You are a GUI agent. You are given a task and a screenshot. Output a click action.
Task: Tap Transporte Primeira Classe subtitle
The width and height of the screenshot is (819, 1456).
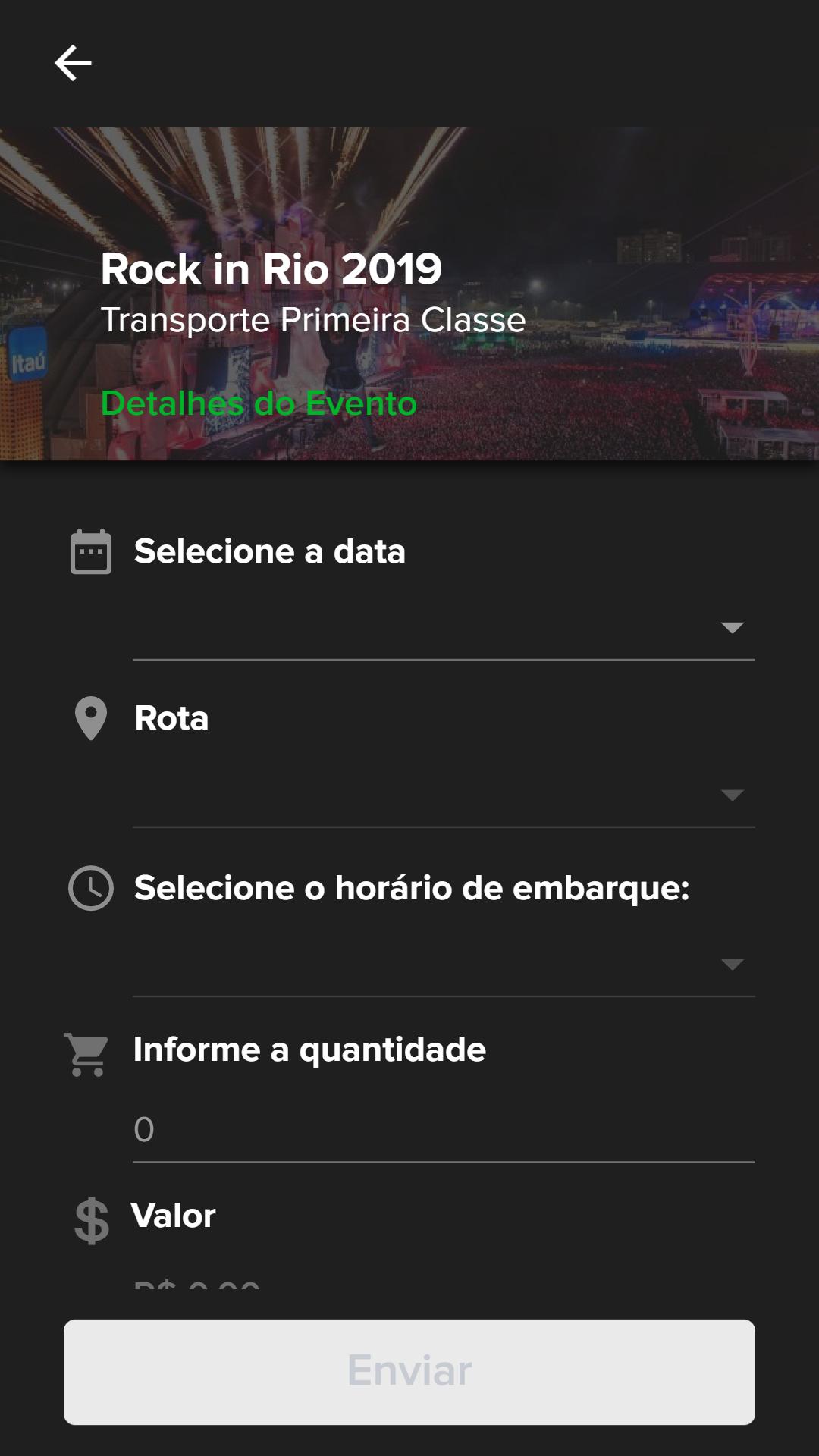[315, 321]
